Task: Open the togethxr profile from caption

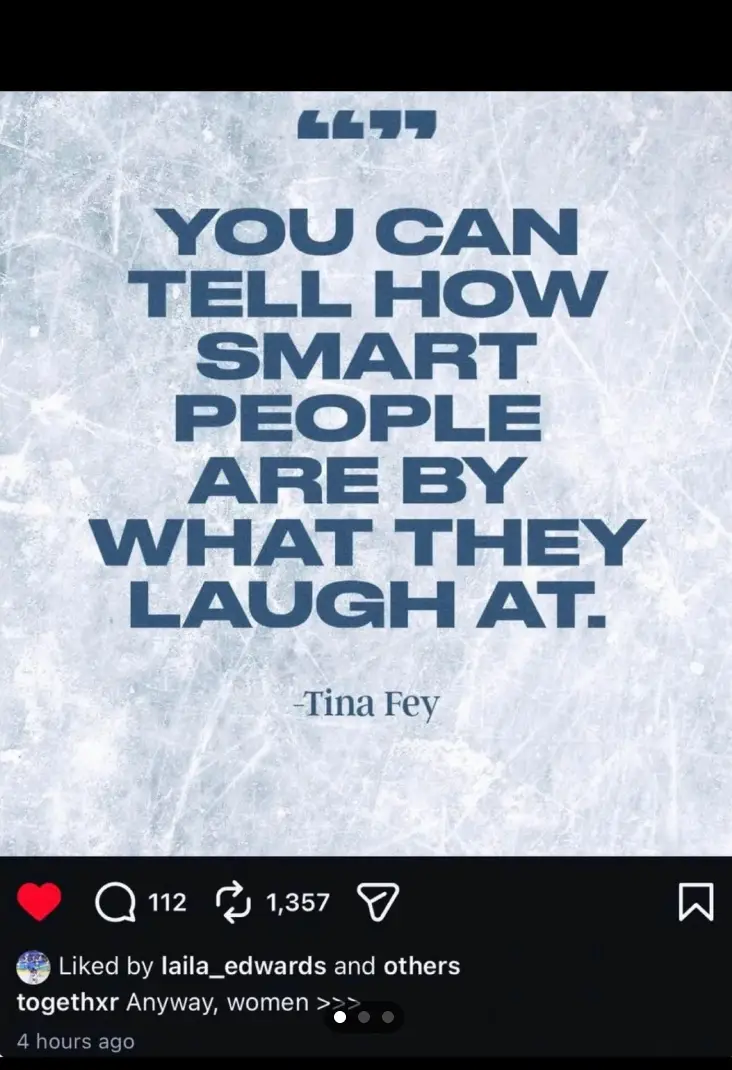Action: click(x=66, y=1002)
